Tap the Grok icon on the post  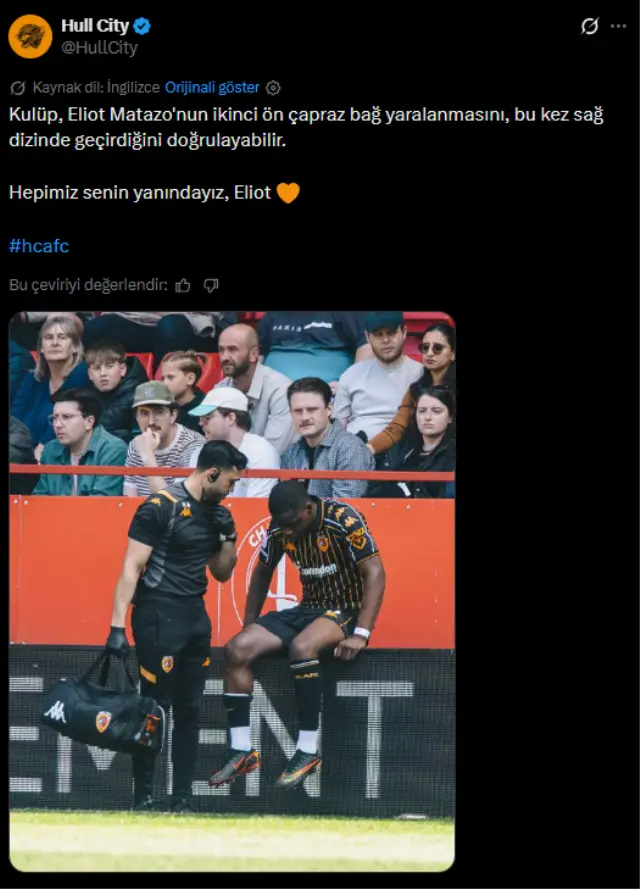[x=589, y=26]
